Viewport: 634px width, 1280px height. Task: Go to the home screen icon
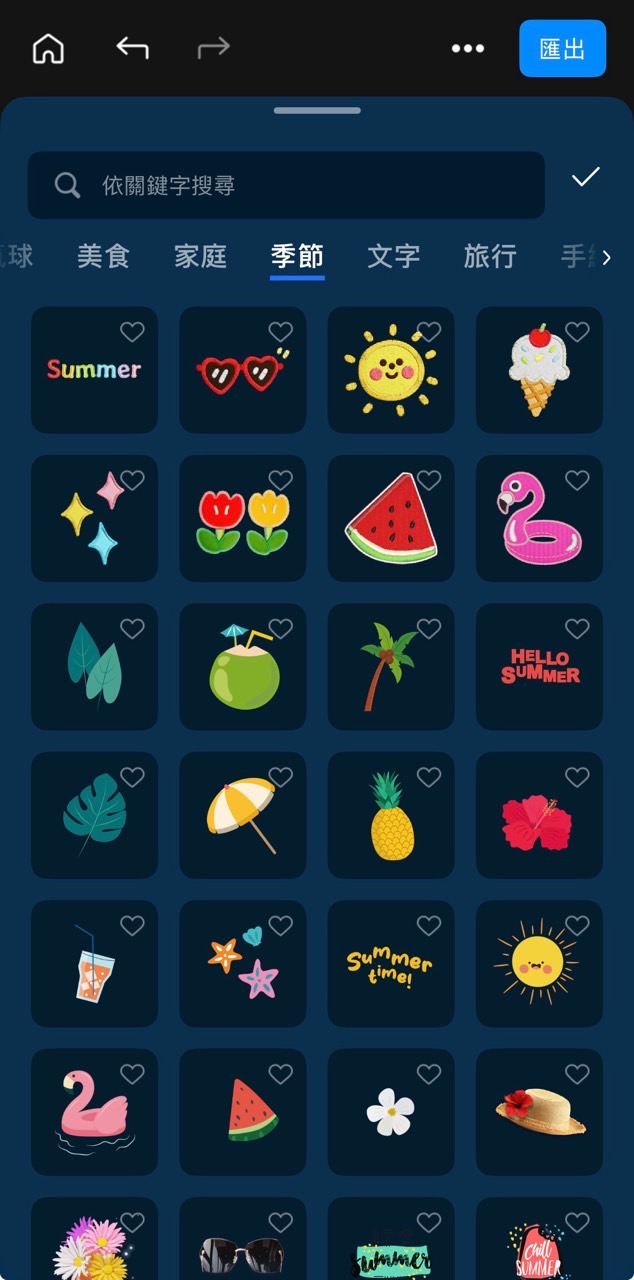click(x=48, y=48)
